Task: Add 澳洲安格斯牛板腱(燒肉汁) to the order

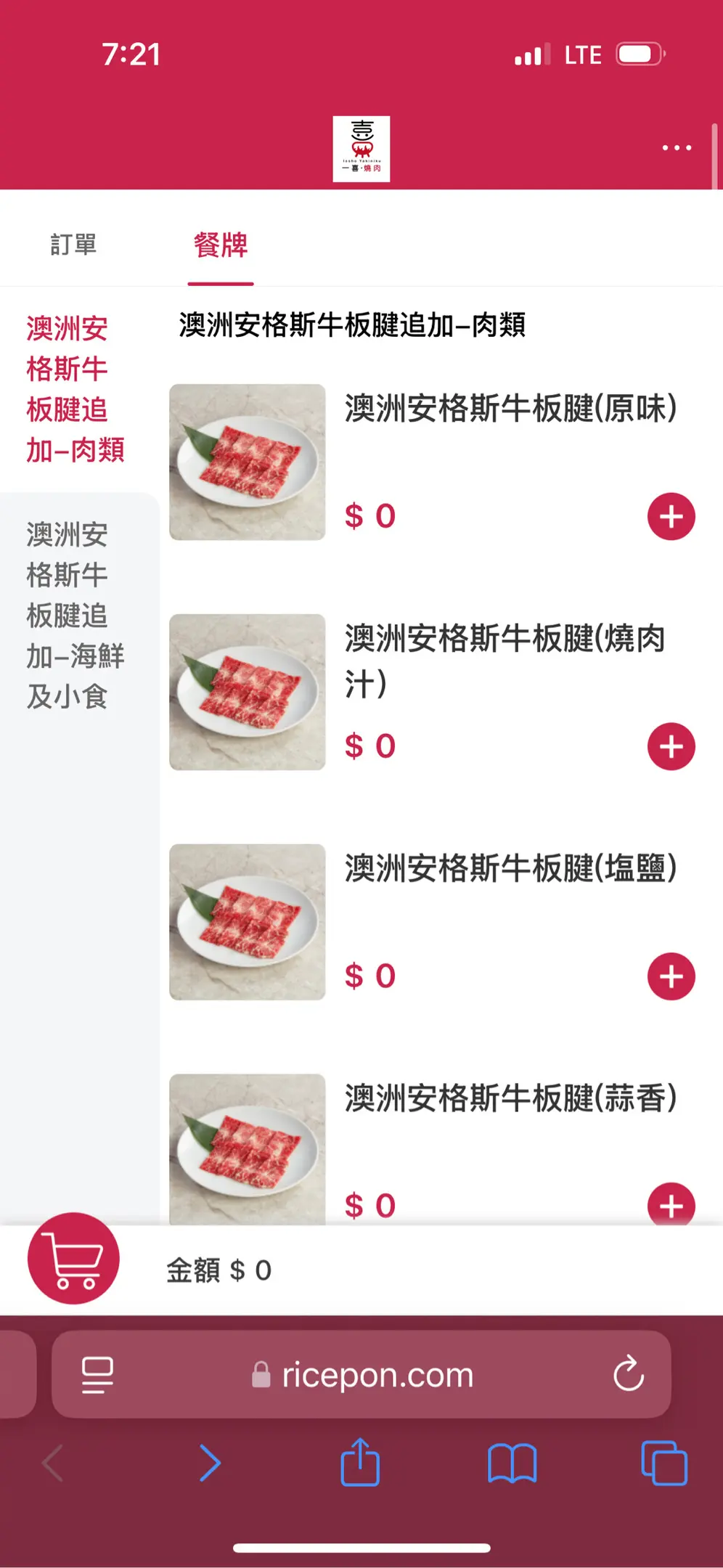Action: point(671,746)
